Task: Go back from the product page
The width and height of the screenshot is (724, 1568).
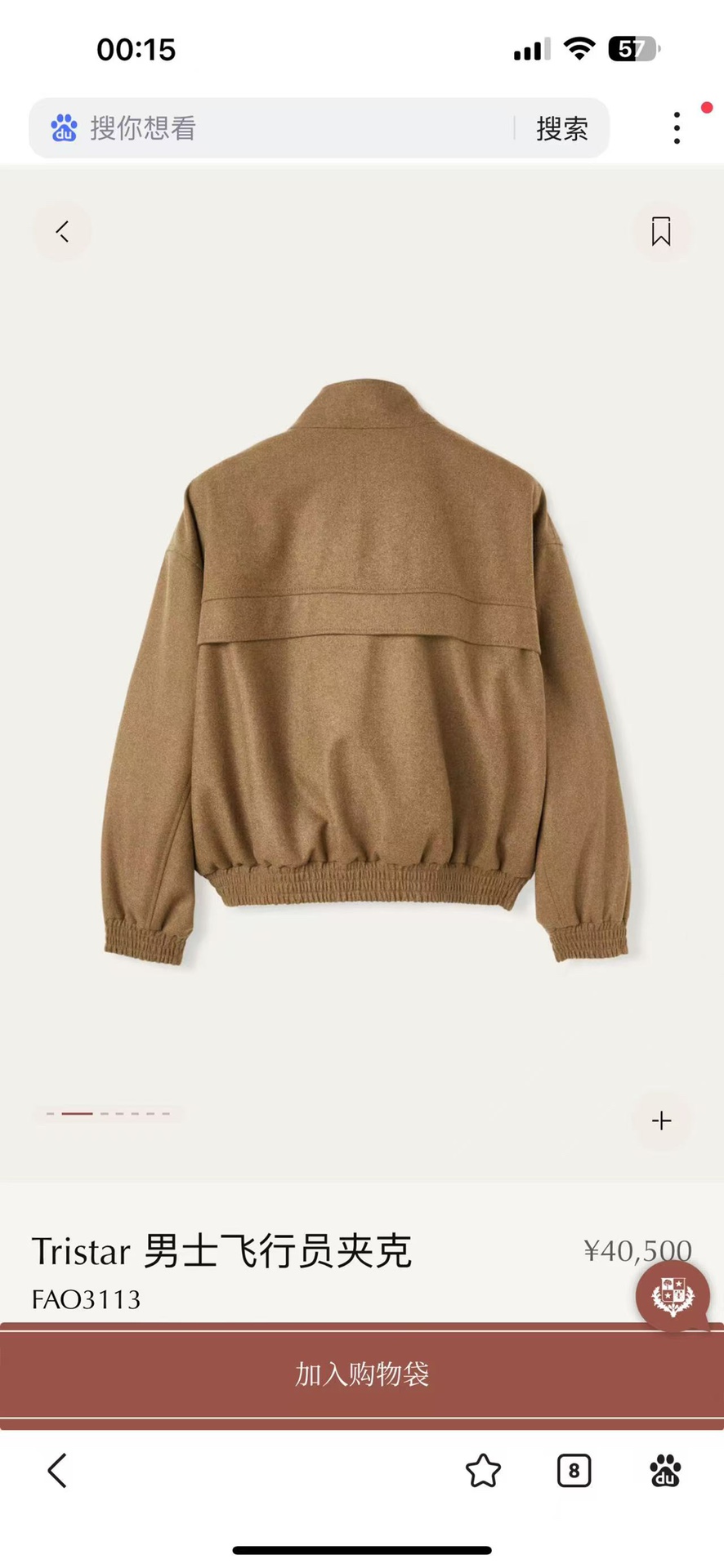Action: 62,232
